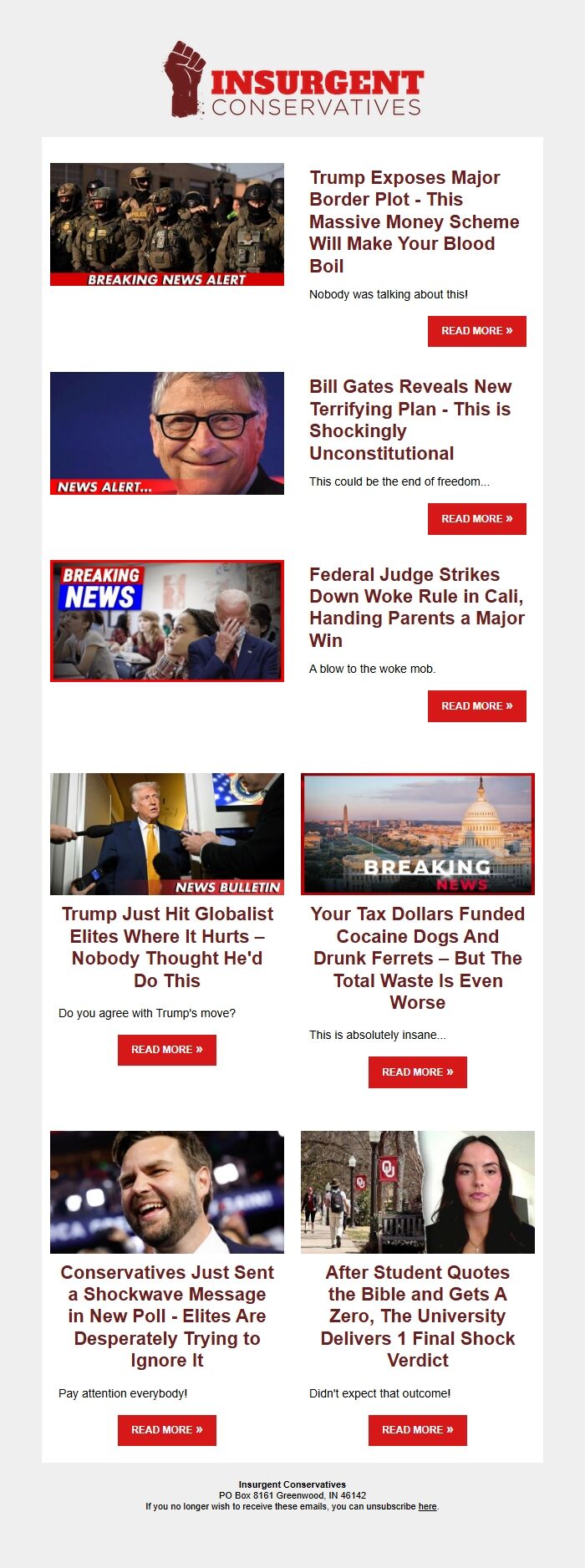The width and height of the screenshot is (585, 1568).
Task: Open the university campus student image
Action: pos(417,1192)
